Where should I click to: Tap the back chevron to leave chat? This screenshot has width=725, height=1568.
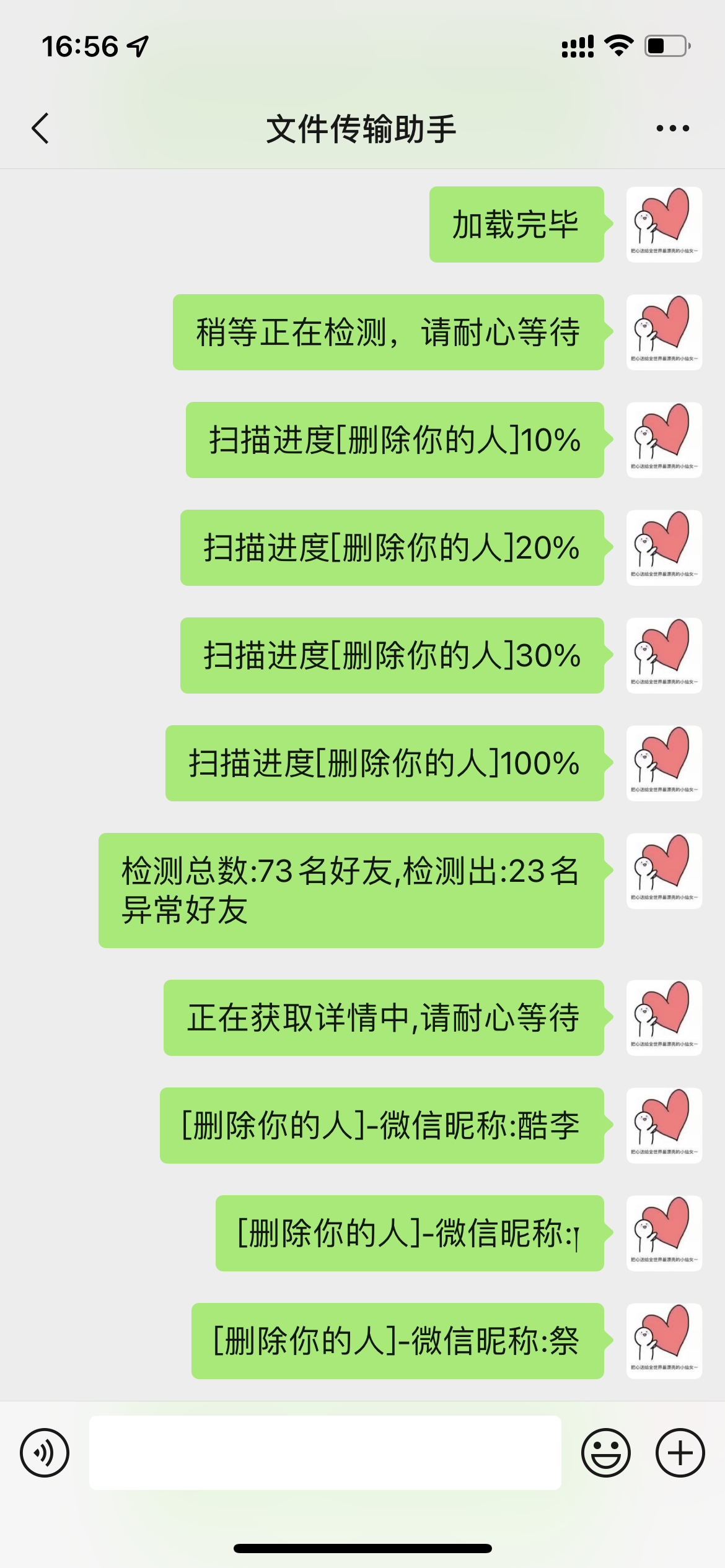coord(40,128)
